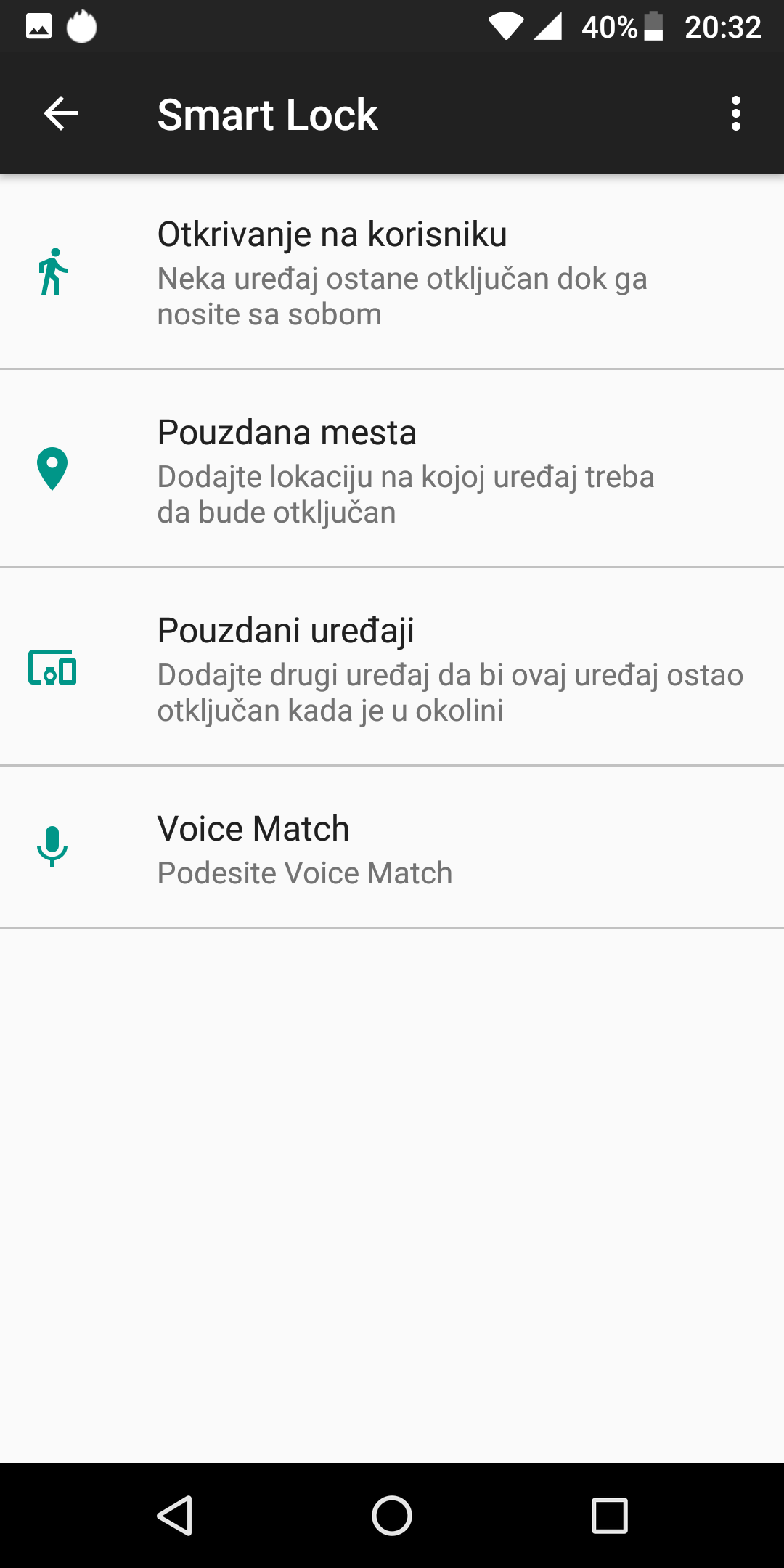Go back using the app bar arrow
784x1568 pixels.
coord(61,114)
